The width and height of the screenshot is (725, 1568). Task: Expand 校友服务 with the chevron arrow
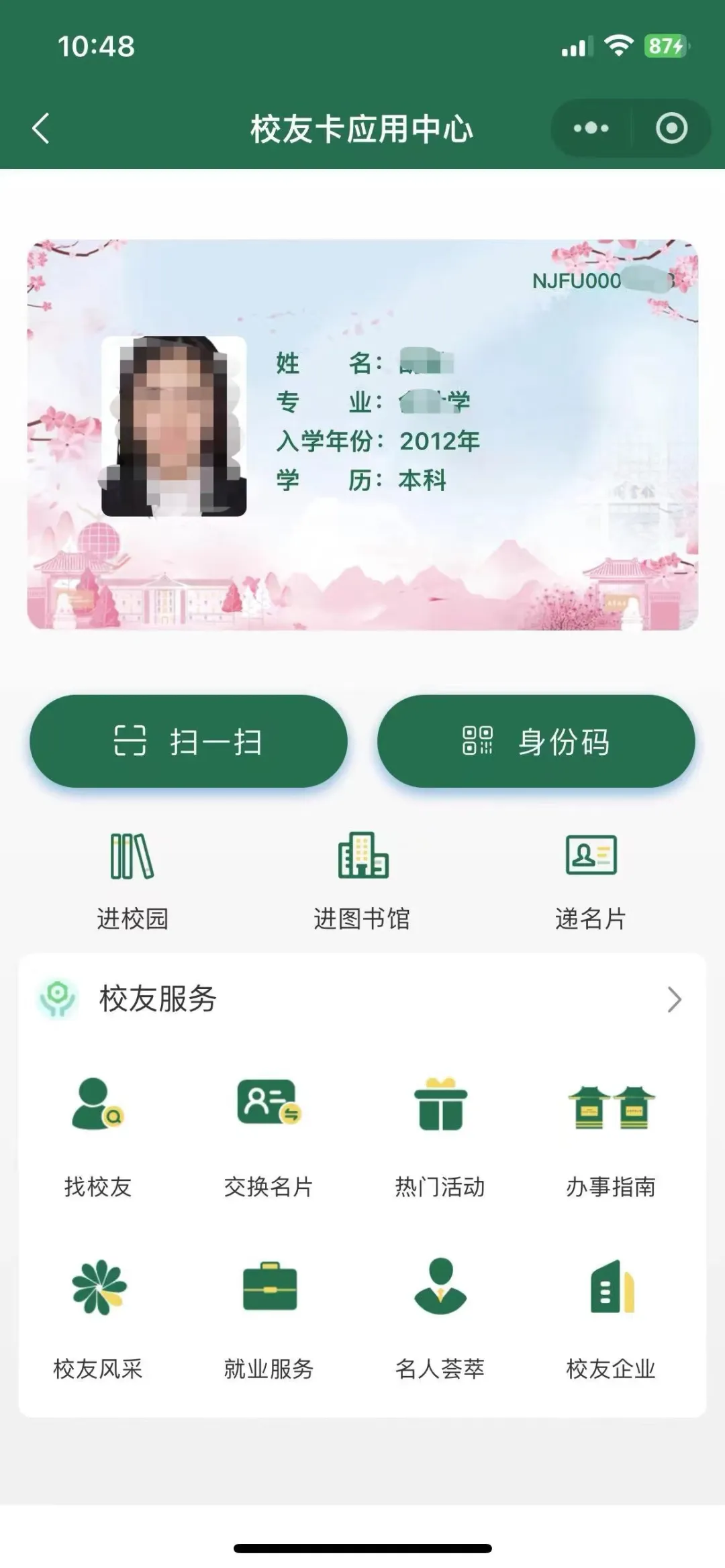click(x=674, y=999)
